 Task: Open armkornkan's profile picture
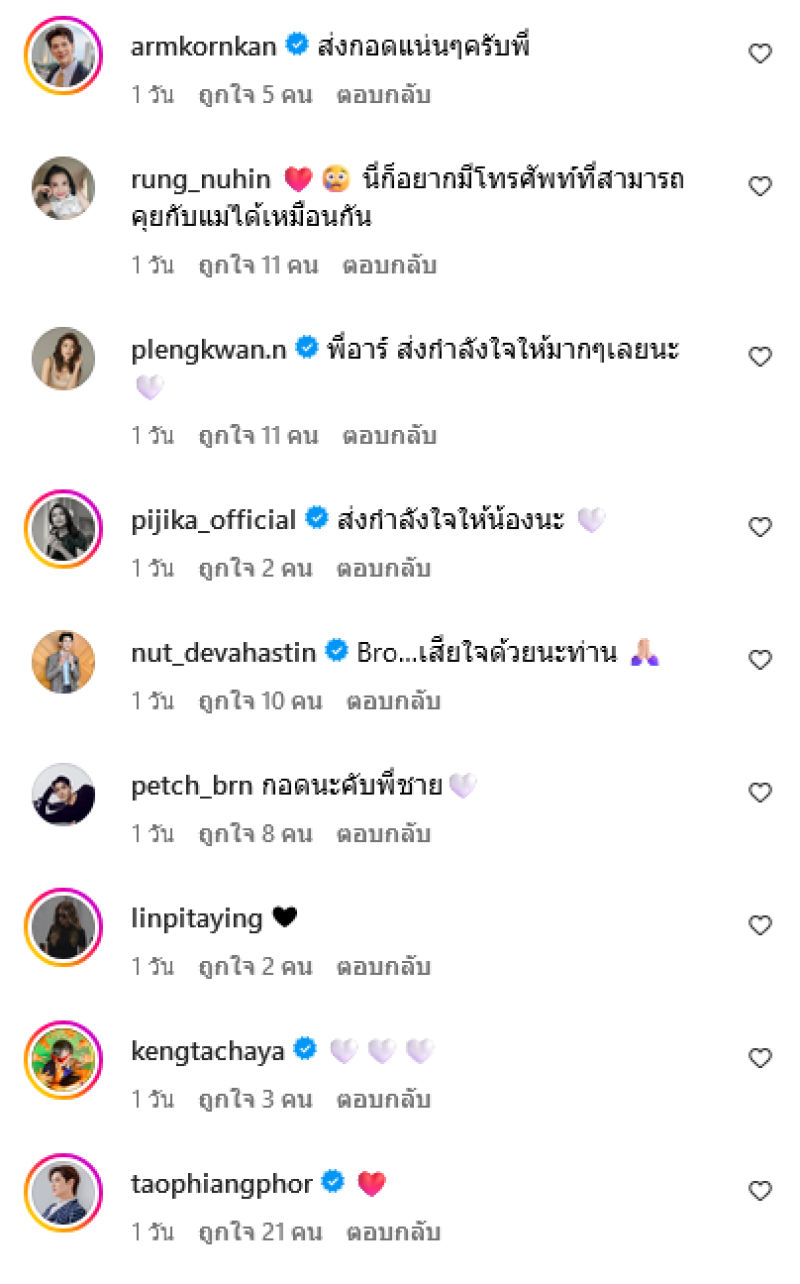click(63, 55)
